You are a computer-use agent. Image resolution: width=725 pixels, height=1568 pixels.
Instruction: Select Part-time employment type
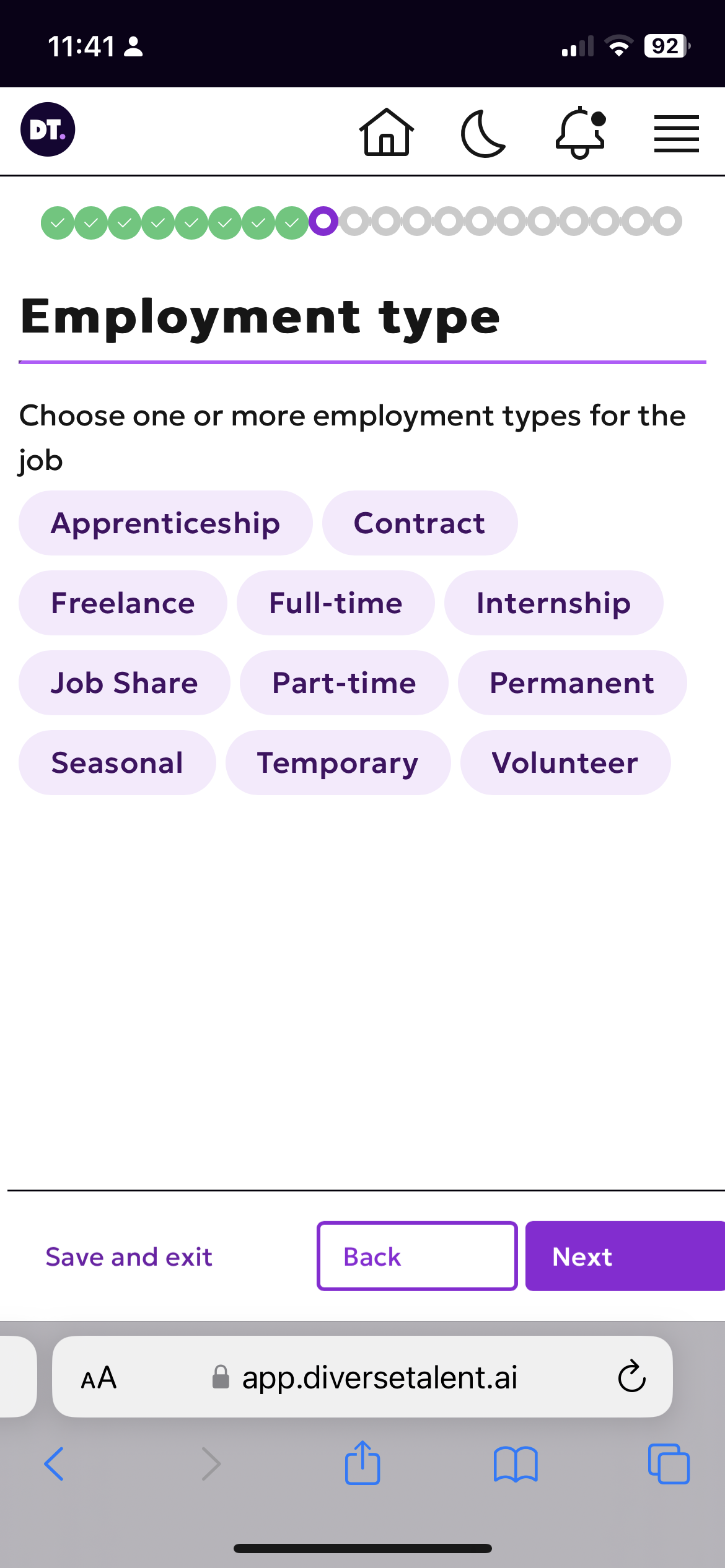coord(344,683)
